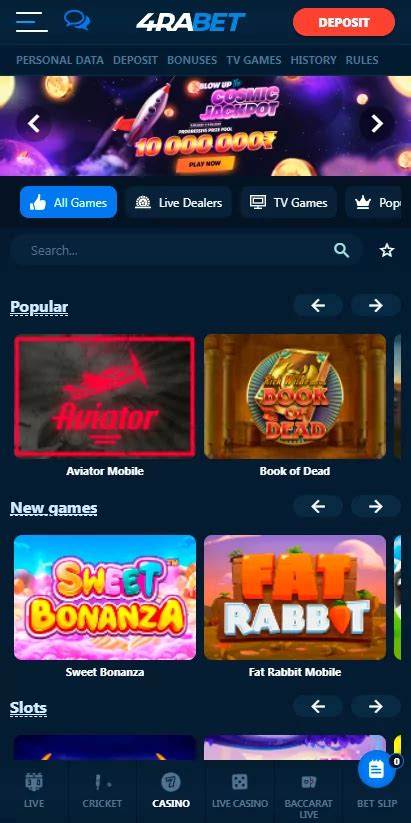Show next games in Popular row
This screenshot has height=823, width=411.
pos(376,305)
